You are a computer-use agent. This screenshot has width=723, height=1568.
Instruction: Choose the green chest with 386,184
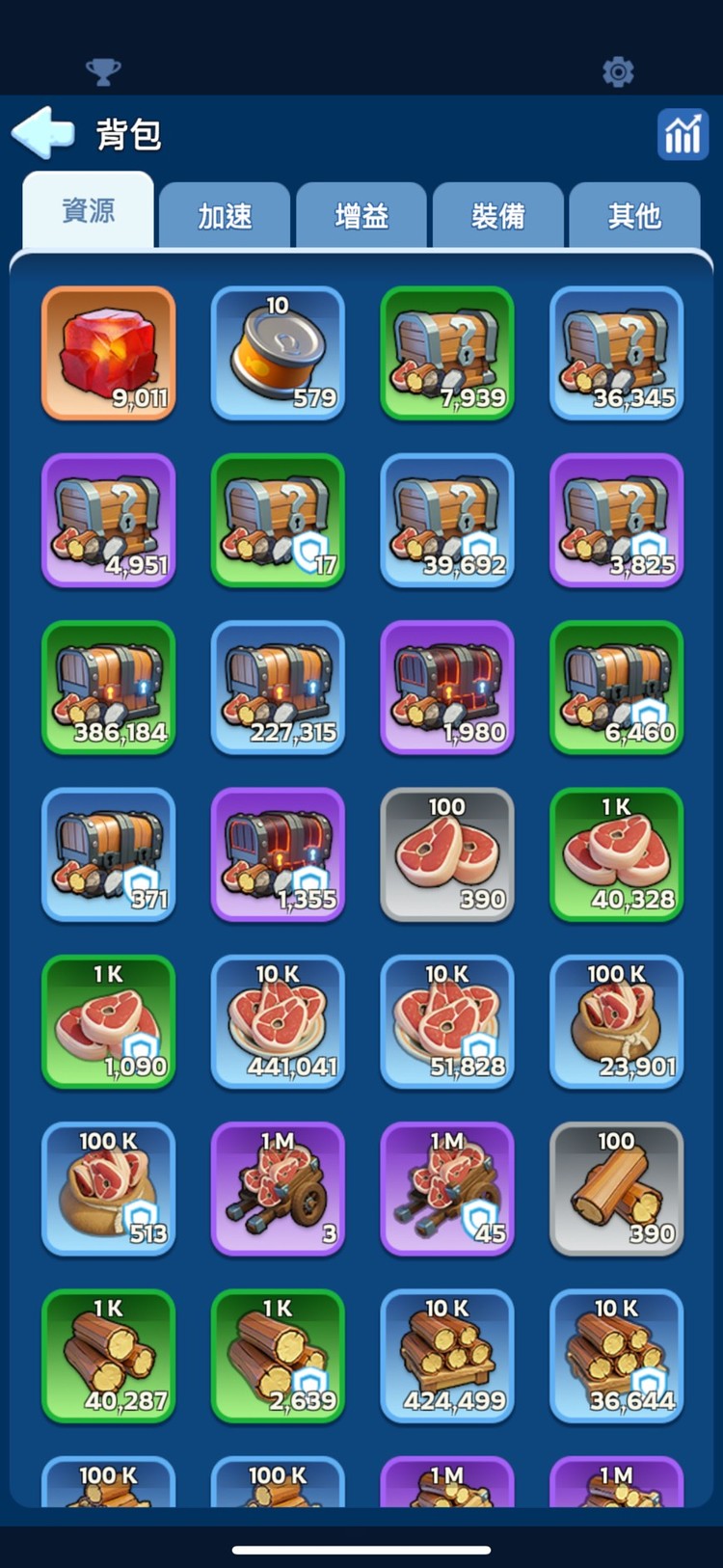(x=109, y=688)
